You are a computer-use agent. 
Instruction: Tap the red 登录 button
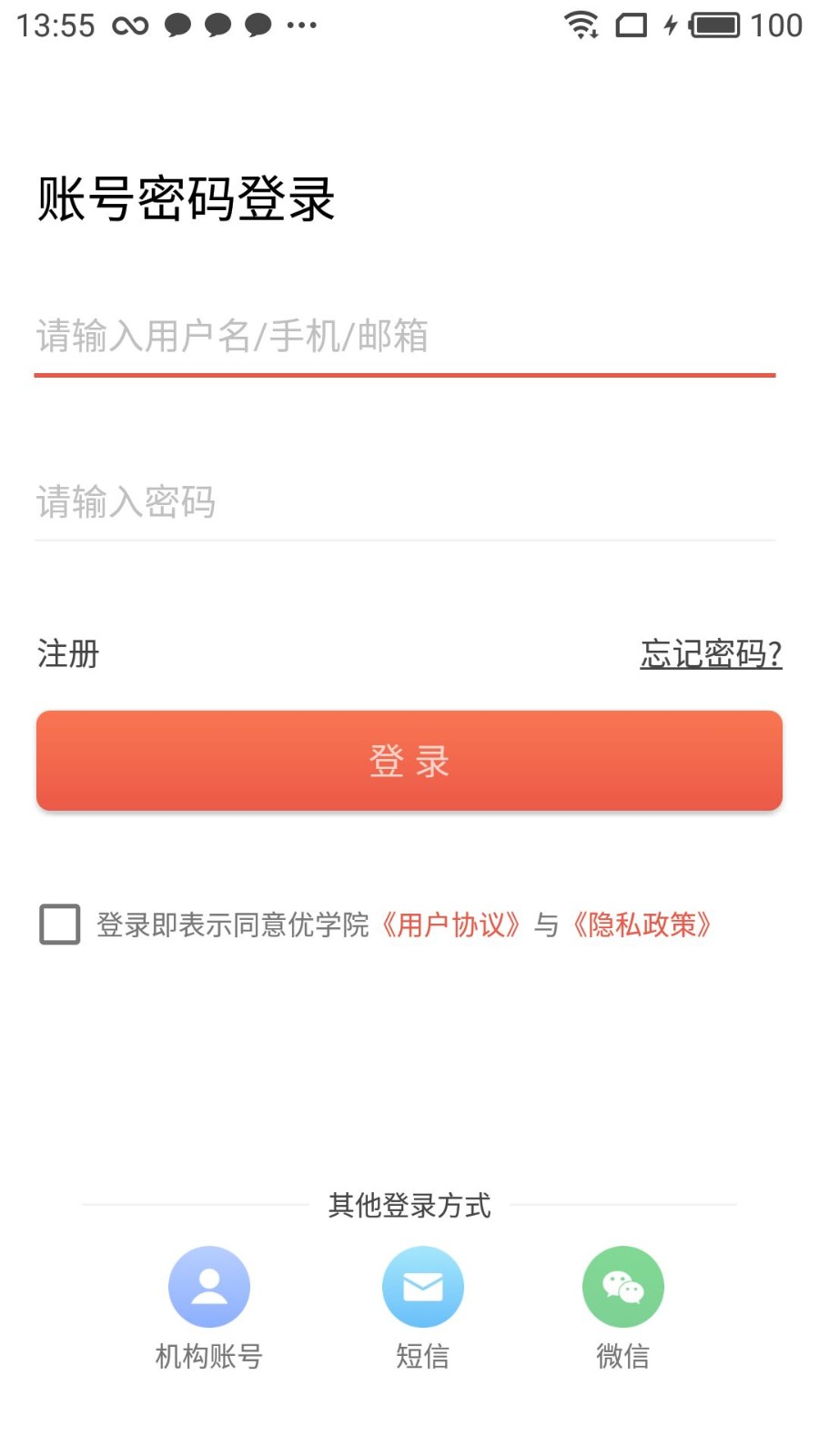pos(409,761)
